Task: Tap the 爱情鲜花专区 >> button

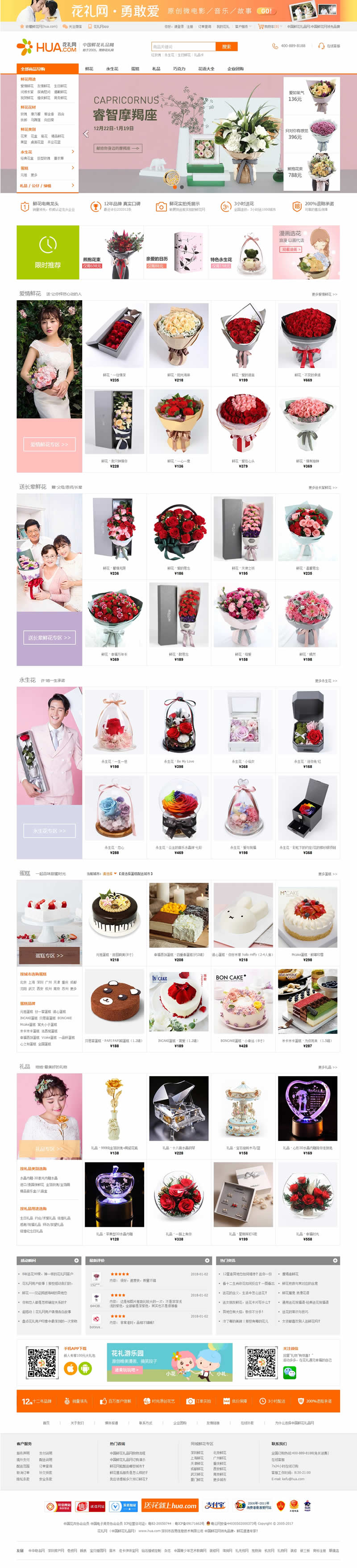Action: pos(49,444)
